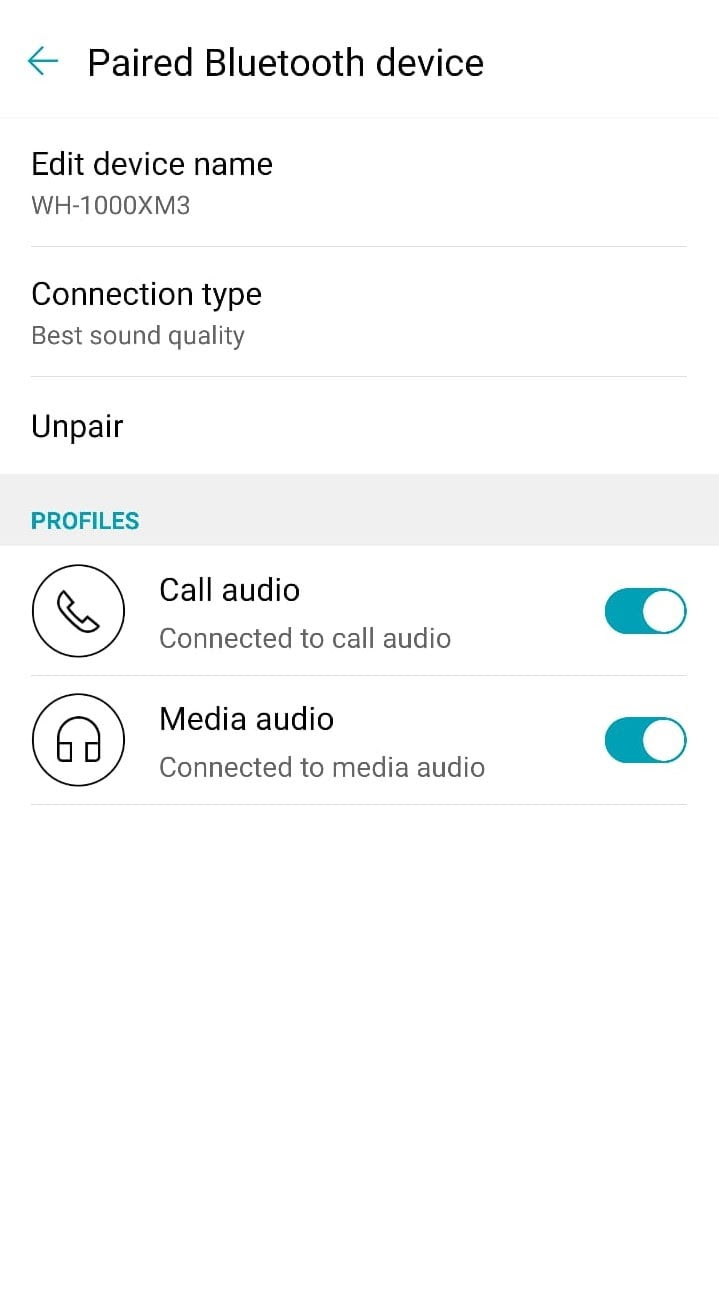
Task: Unpair this Bluetooth device
Action: 359,426
